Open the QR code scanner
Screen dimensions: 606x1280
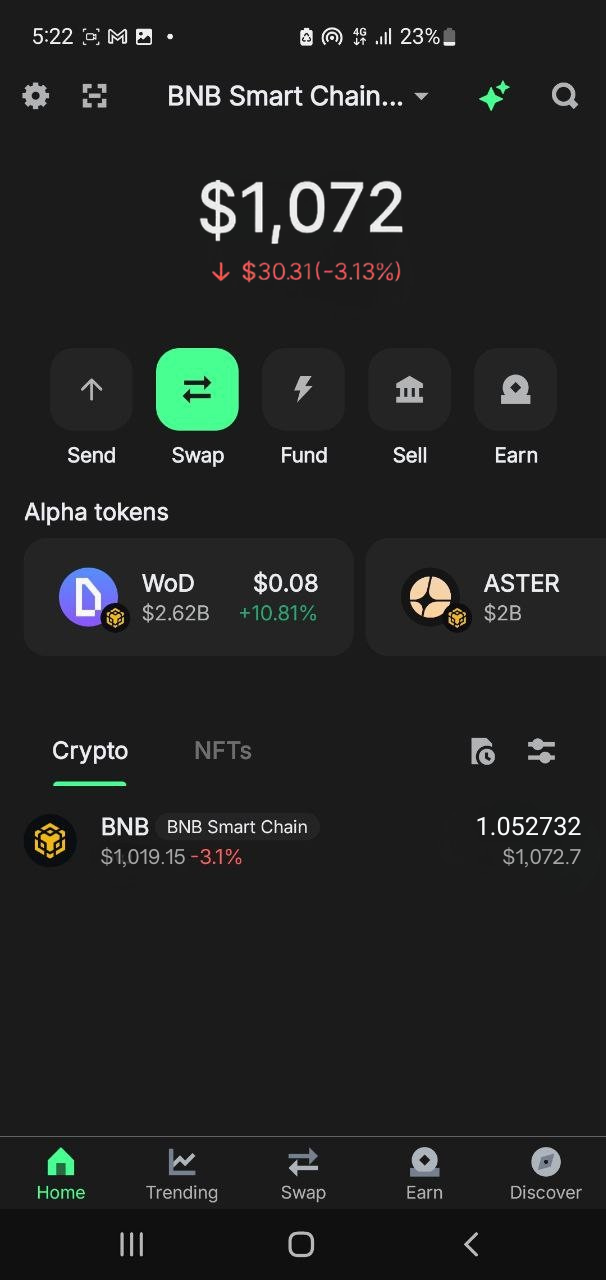pyautogui.click(x=94, y=96)
